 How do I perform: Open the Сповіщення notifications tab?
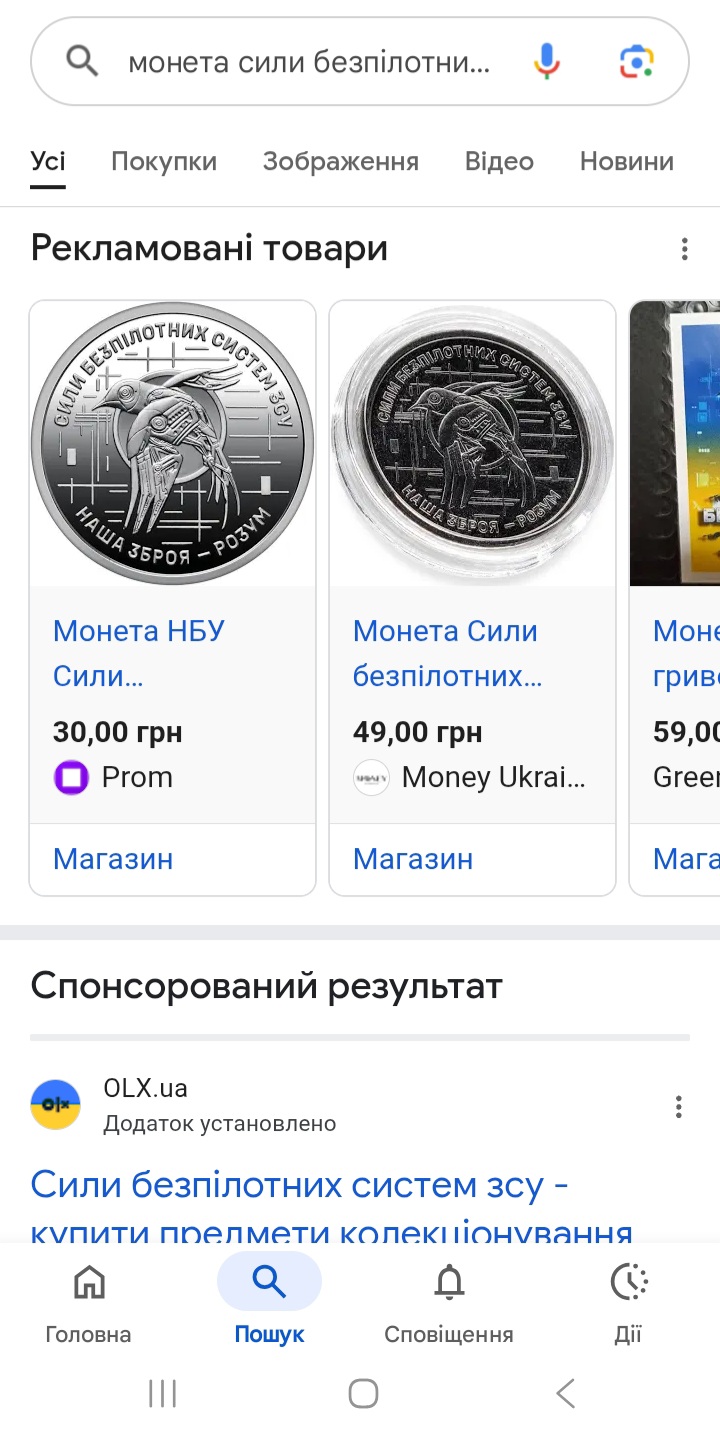point(449,1300)
